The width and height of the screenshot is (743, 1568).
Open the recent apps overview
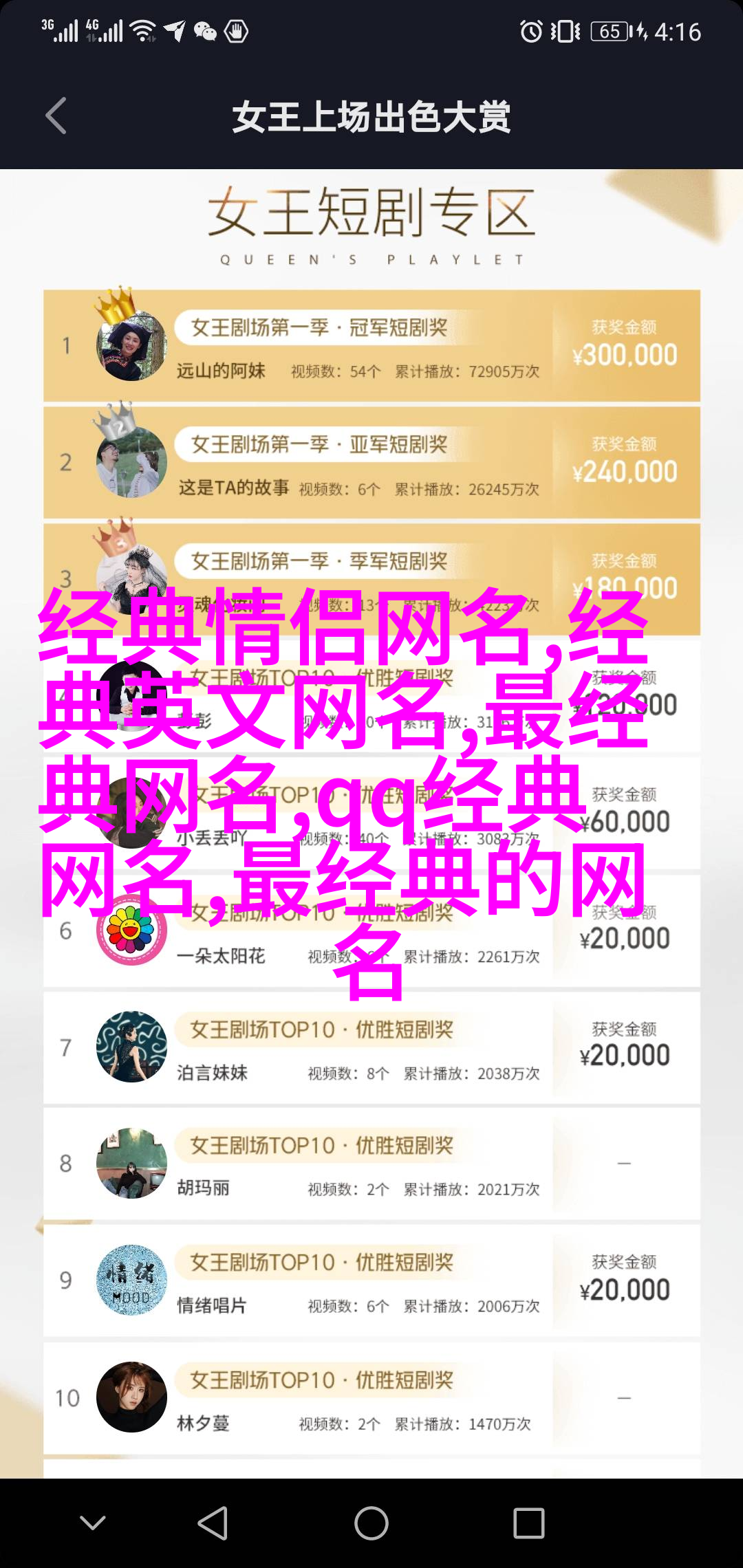click(x=528, y=1523)
